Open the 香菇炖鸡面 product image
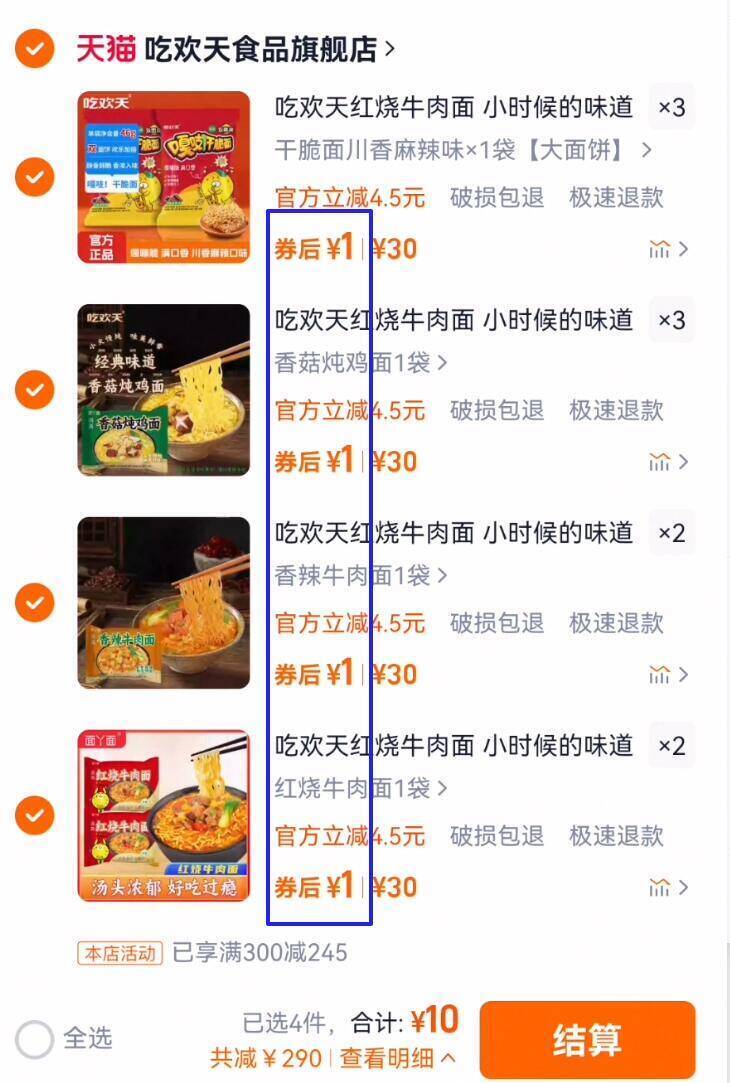This screenshot has width=730, height=1083. click(x=164, y=389)
